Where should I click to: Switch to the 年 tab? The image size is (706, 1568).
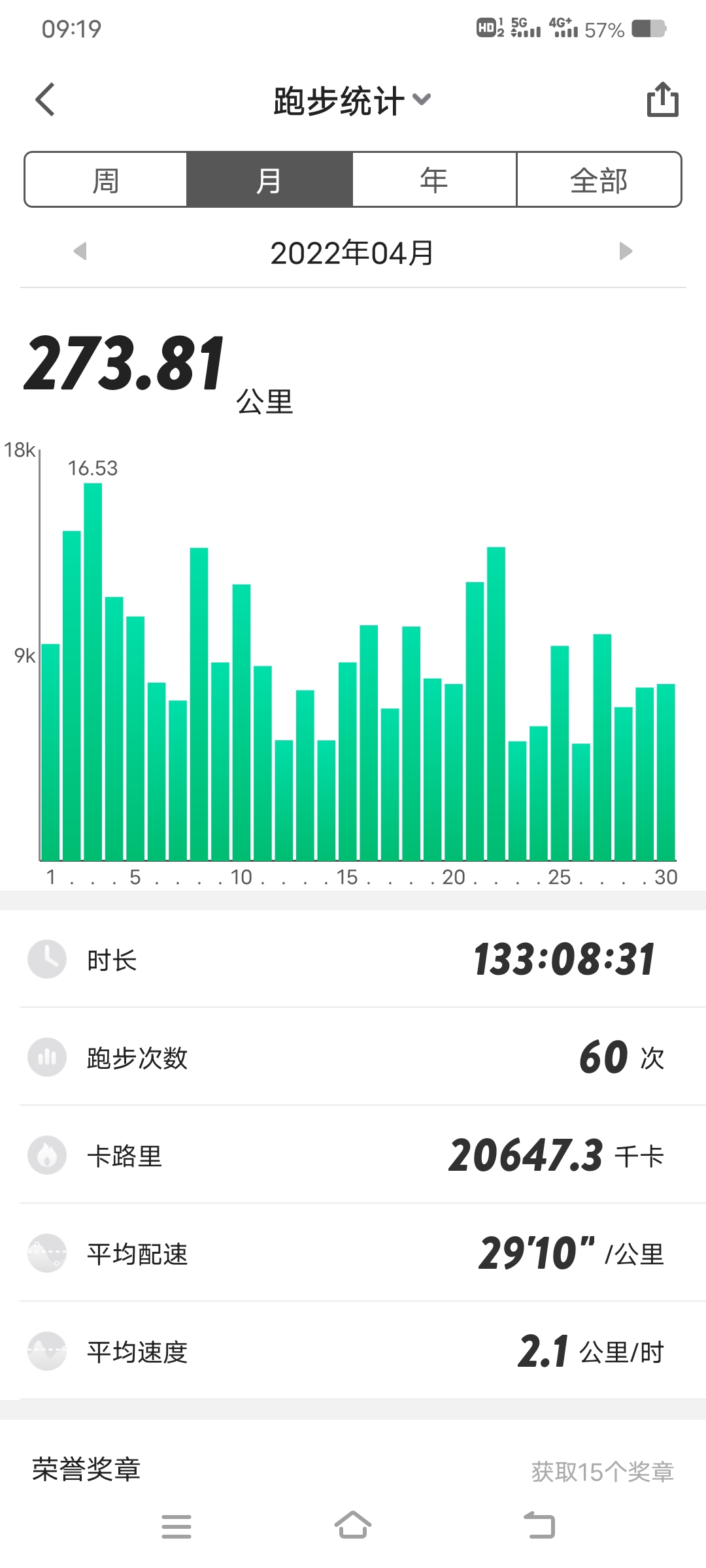434,180
